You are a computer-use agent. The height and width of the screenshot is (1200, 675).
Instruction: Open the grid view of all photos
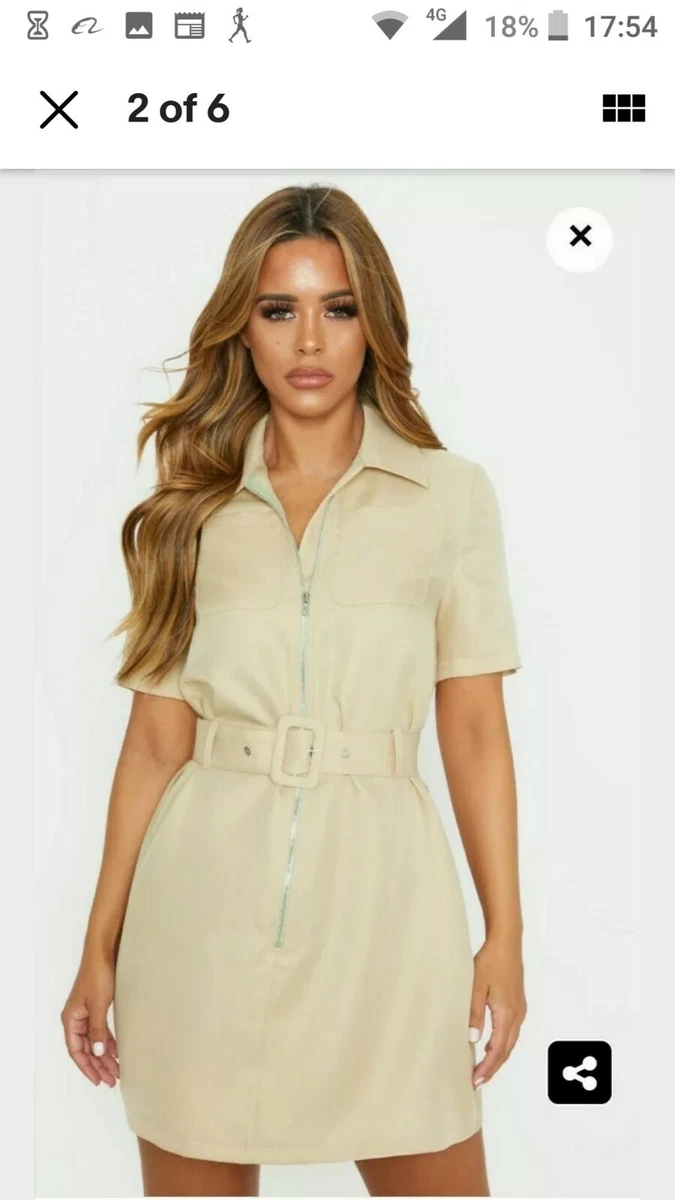point(624,108)
